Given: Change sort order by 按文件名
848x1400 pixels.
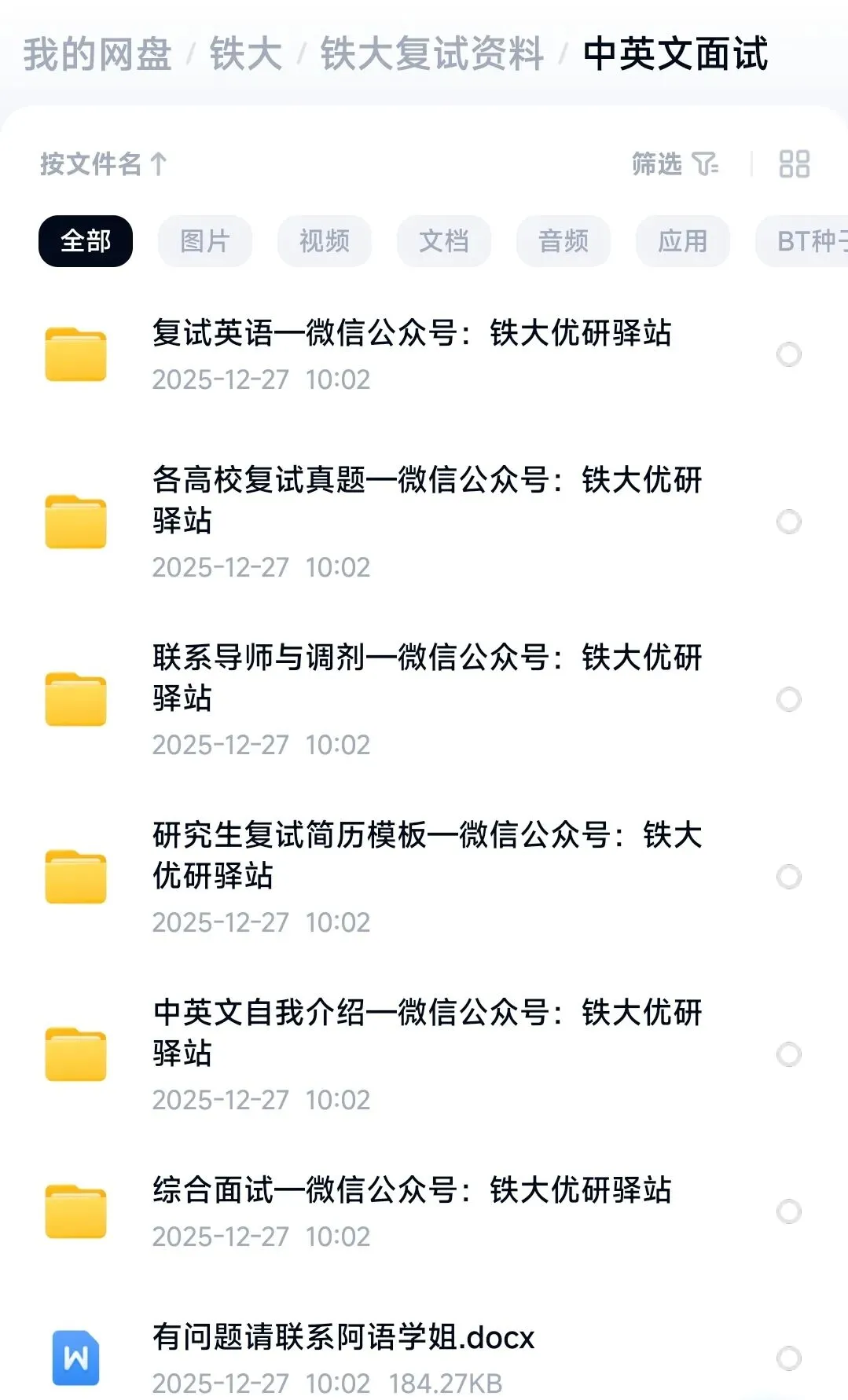Looking at the screenshot, I should click(104, 164).
